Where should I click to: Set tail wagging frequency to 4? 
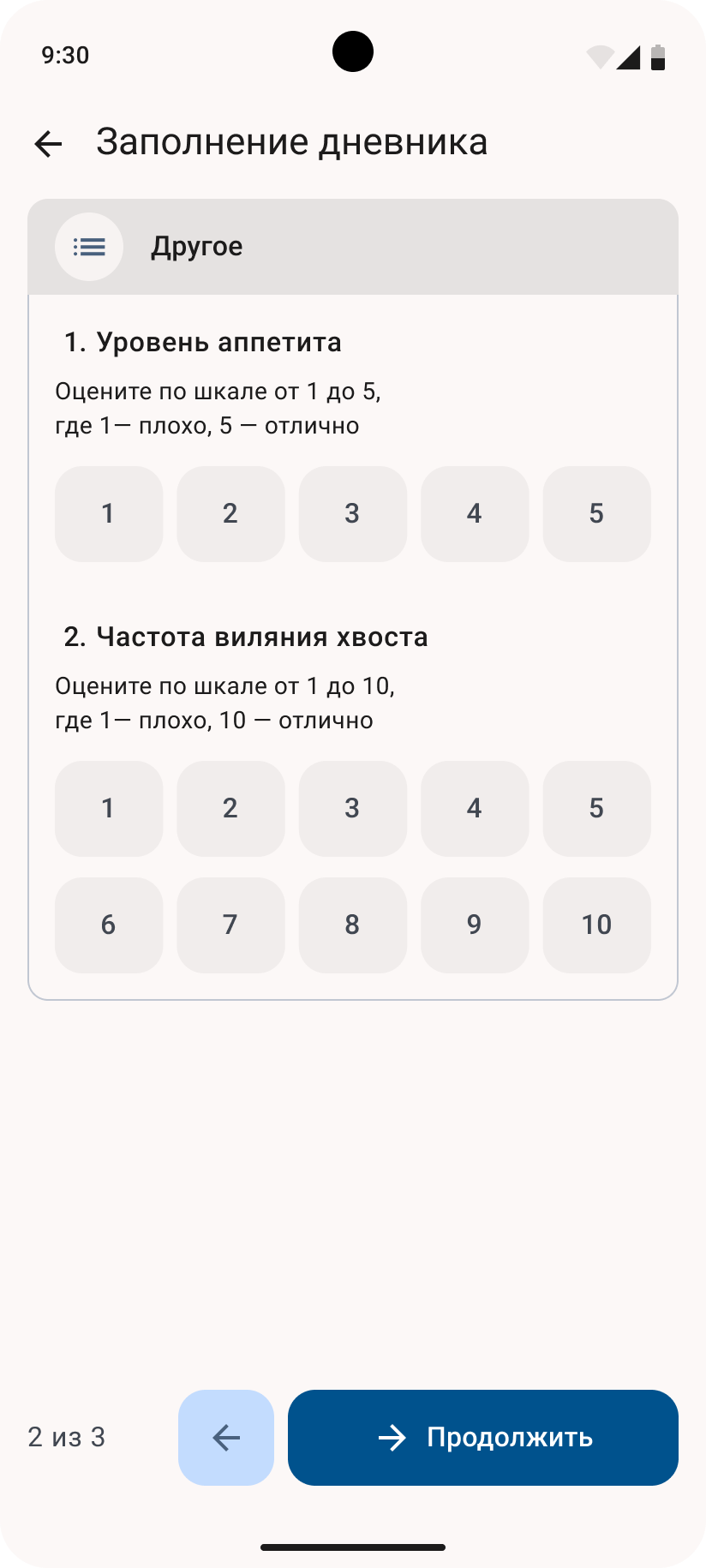(x=475, y=809)
